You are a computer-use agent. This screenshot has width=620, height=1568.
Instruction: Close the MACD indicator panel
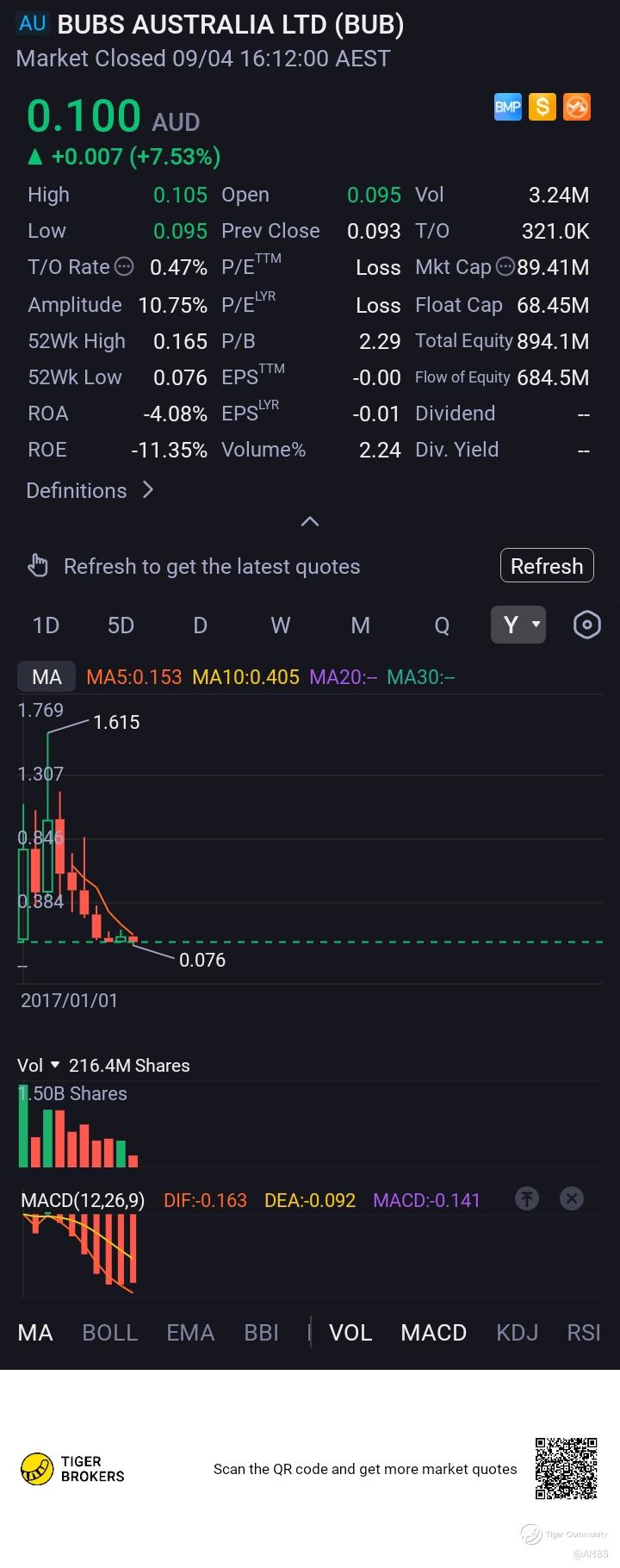point(572,1198)
